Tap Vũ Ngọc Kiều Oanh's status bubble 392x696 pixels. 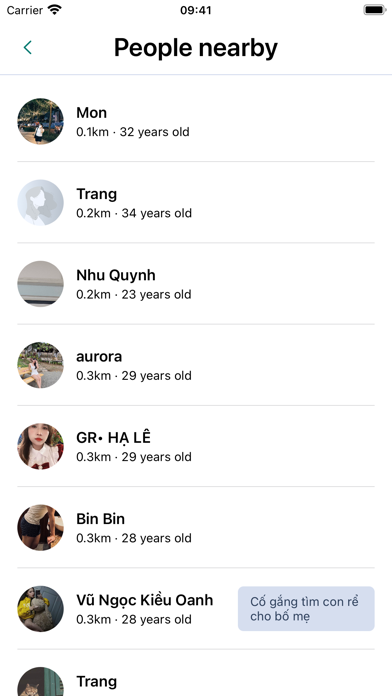(306, 609)
